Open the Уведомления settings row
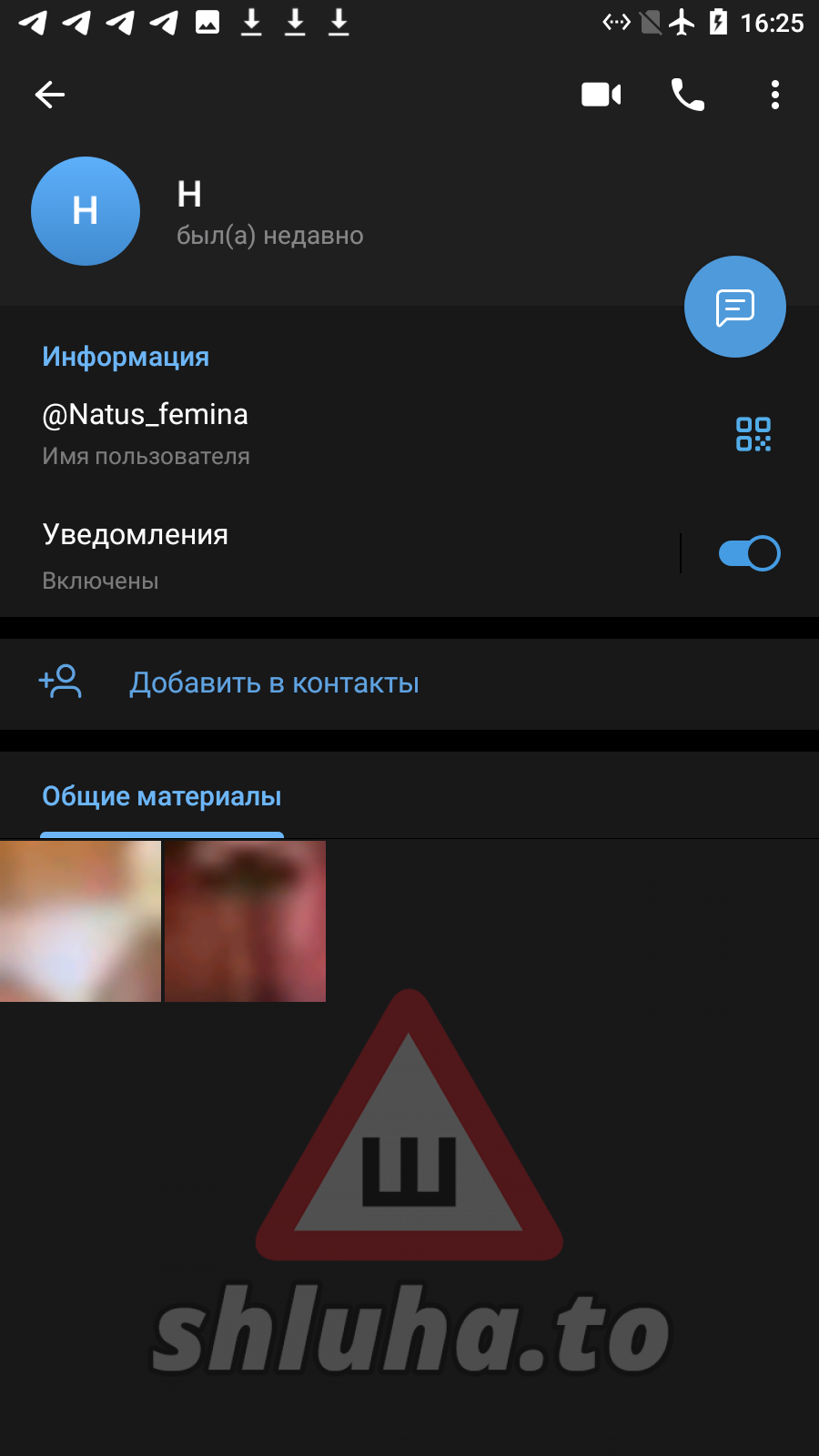 273,554
